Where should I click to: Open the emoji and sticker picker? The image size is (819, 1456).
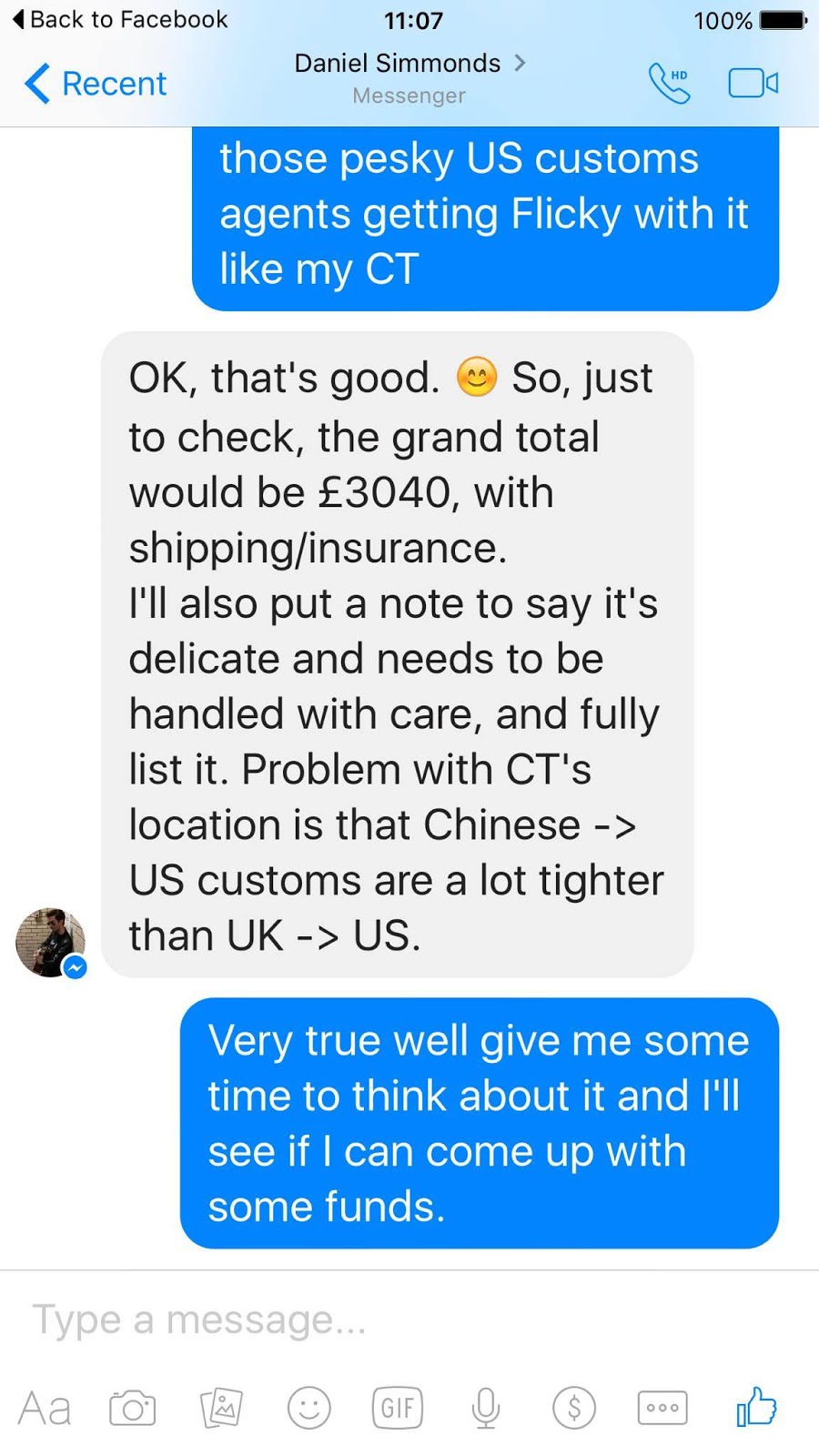pyautogui.click(x=309, y=1409)
